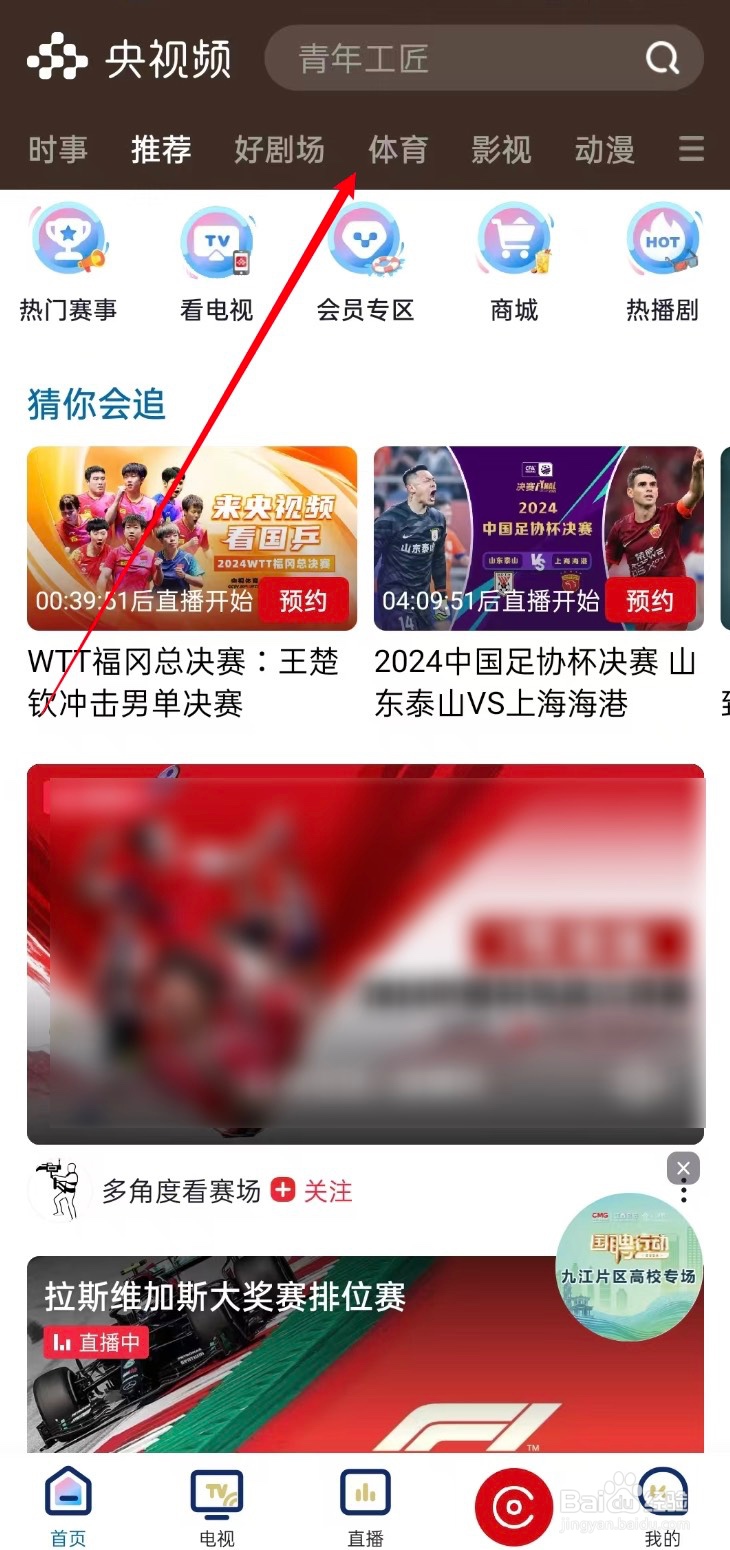
Task: Open the 会员专区 member zone icon
Action: (x=366, y=240)
